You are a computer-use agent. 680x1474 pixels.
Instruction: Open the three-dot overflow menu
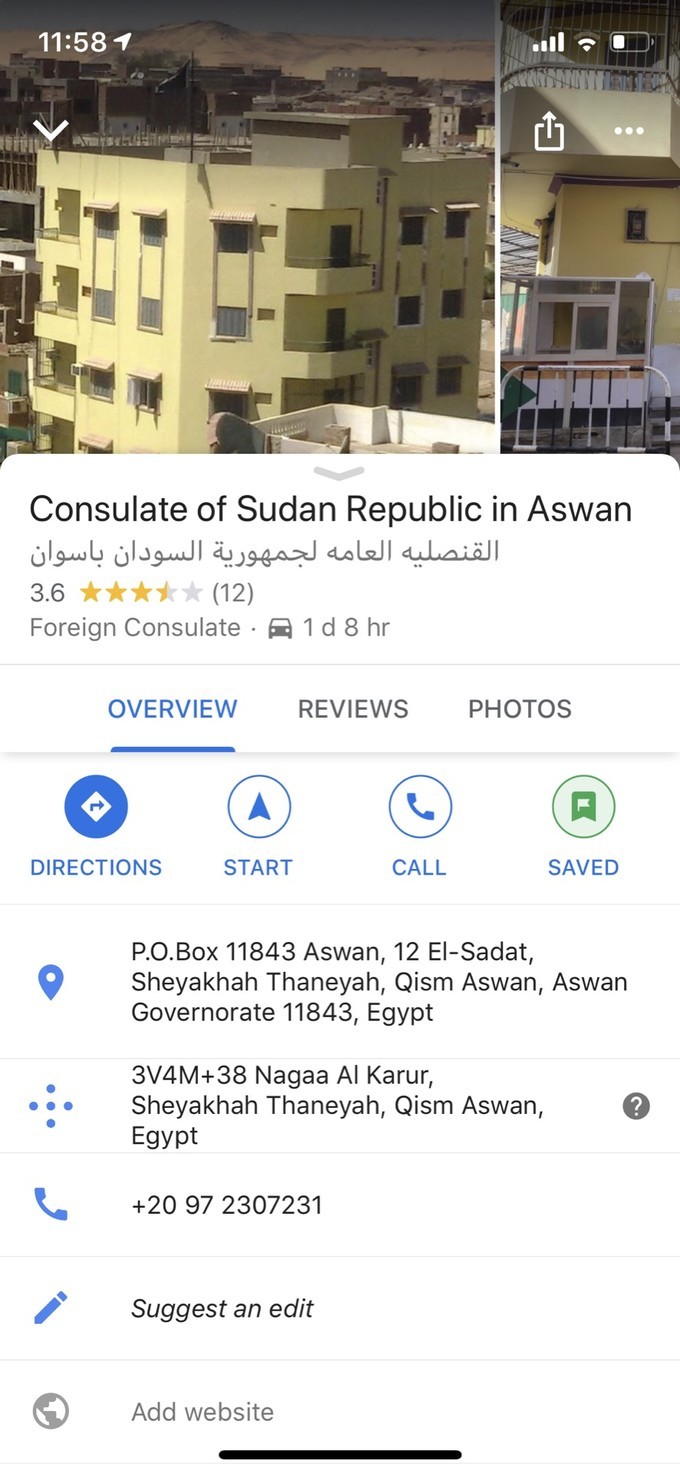coord(629,131)
